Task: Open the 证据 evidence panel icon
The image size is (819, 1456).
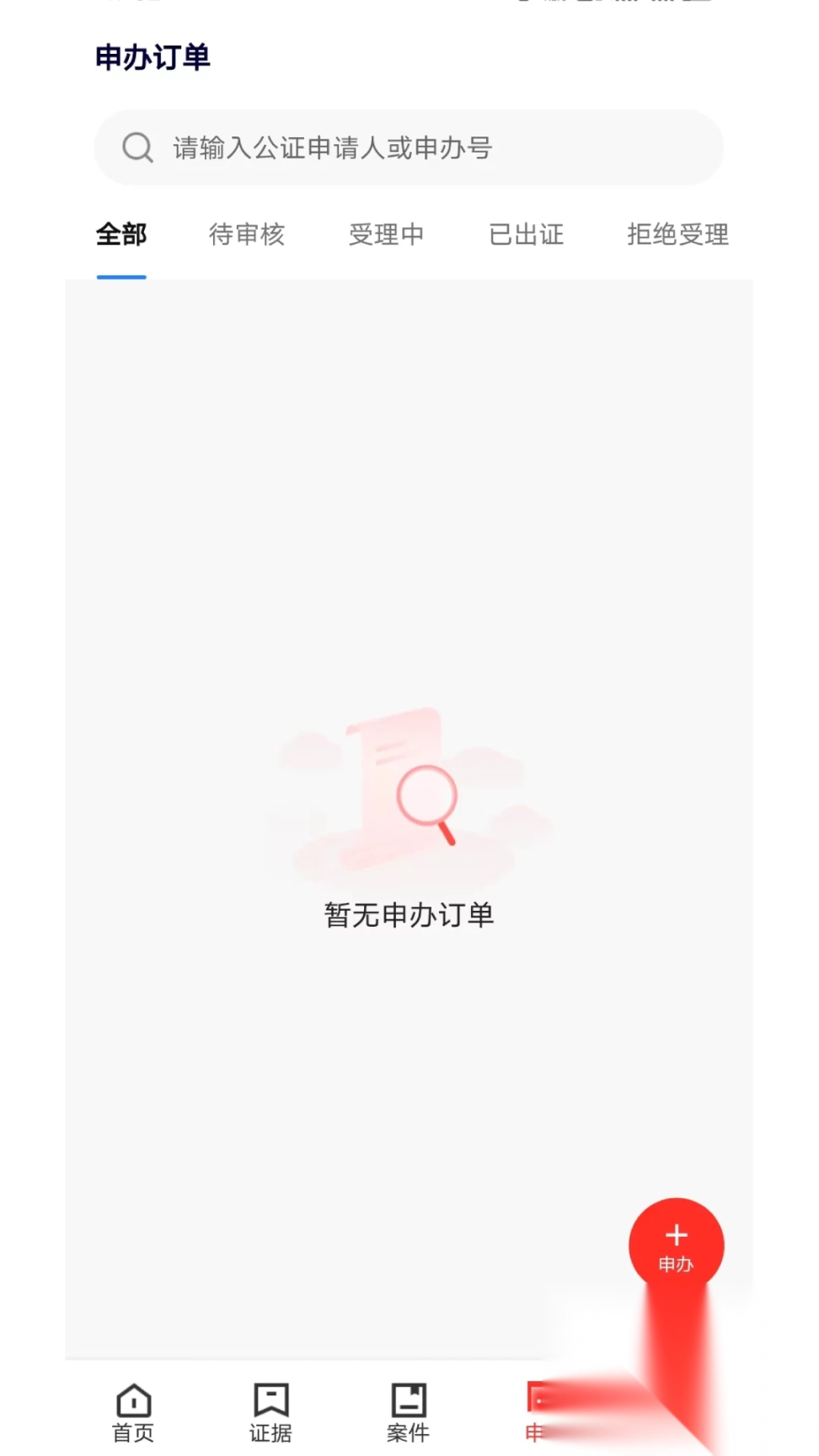Action: click(270, 1398)
